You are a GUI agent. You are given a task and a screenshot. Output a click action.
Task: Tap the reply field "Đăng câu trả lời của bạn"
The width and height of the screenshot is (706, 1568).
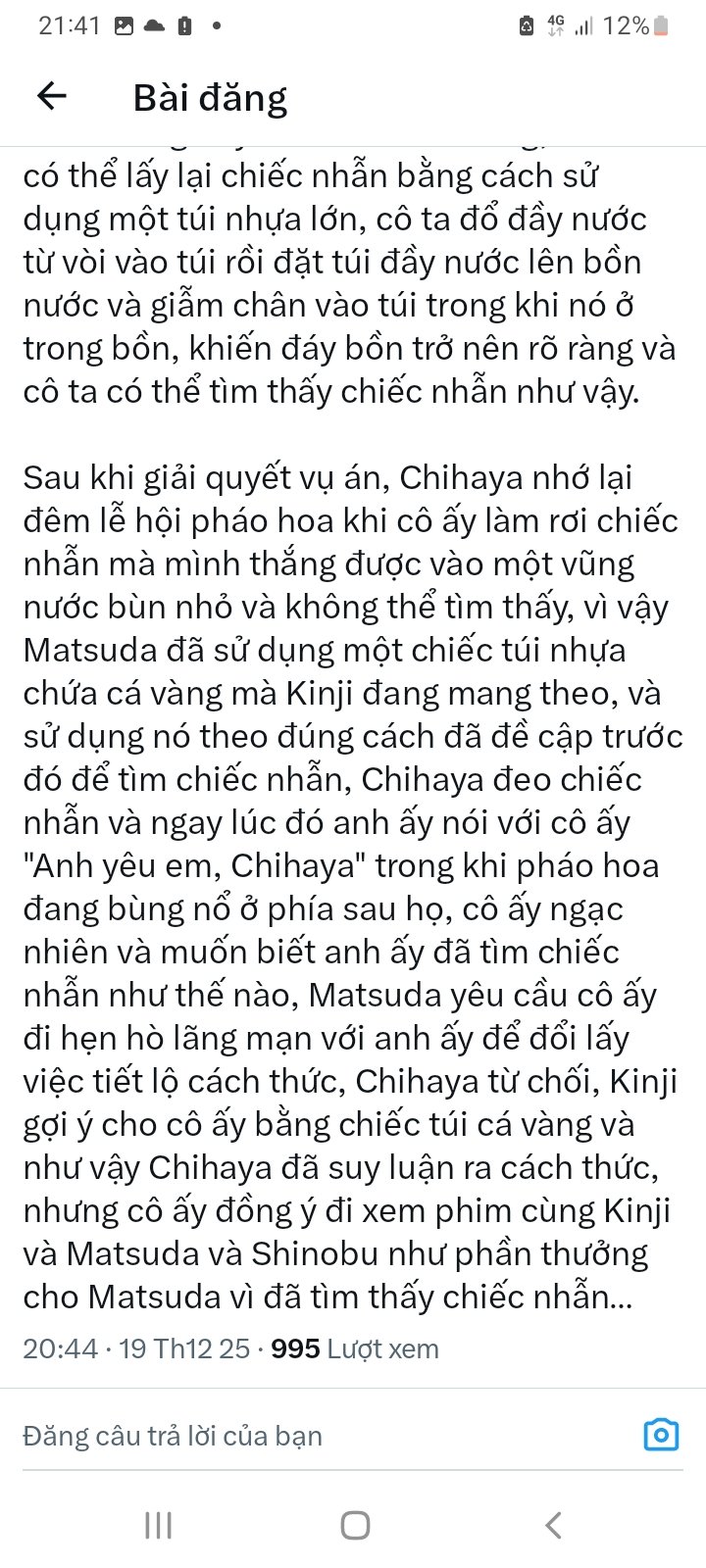point(294,1436)
